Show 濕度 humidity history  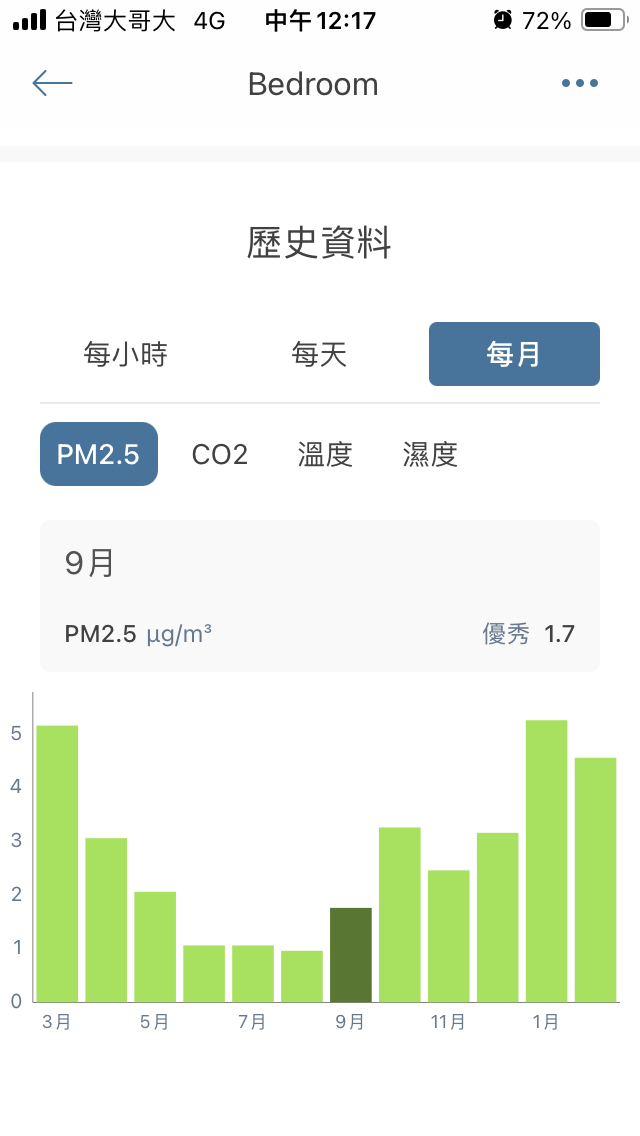(x=430, y=454)
